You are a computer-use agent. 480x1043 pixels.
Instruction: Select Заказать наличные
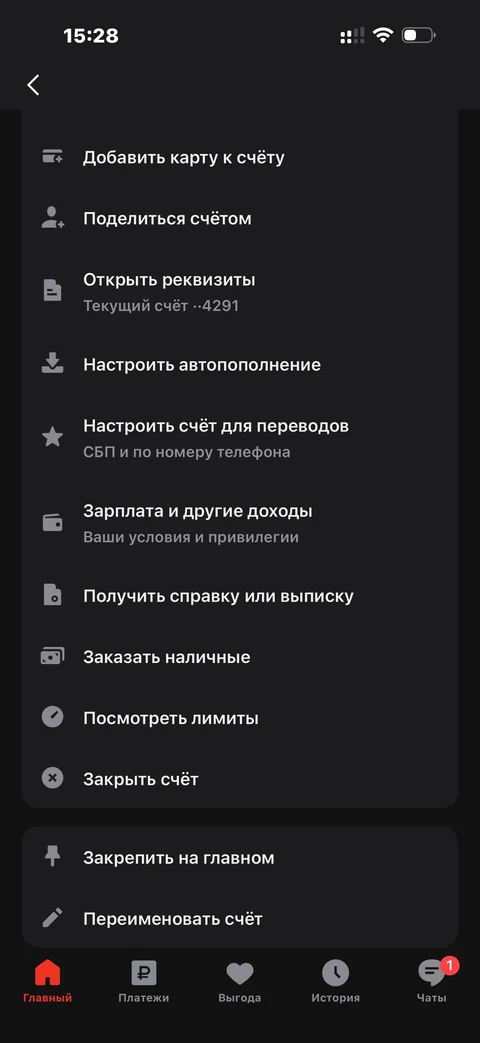coord(240,657)
